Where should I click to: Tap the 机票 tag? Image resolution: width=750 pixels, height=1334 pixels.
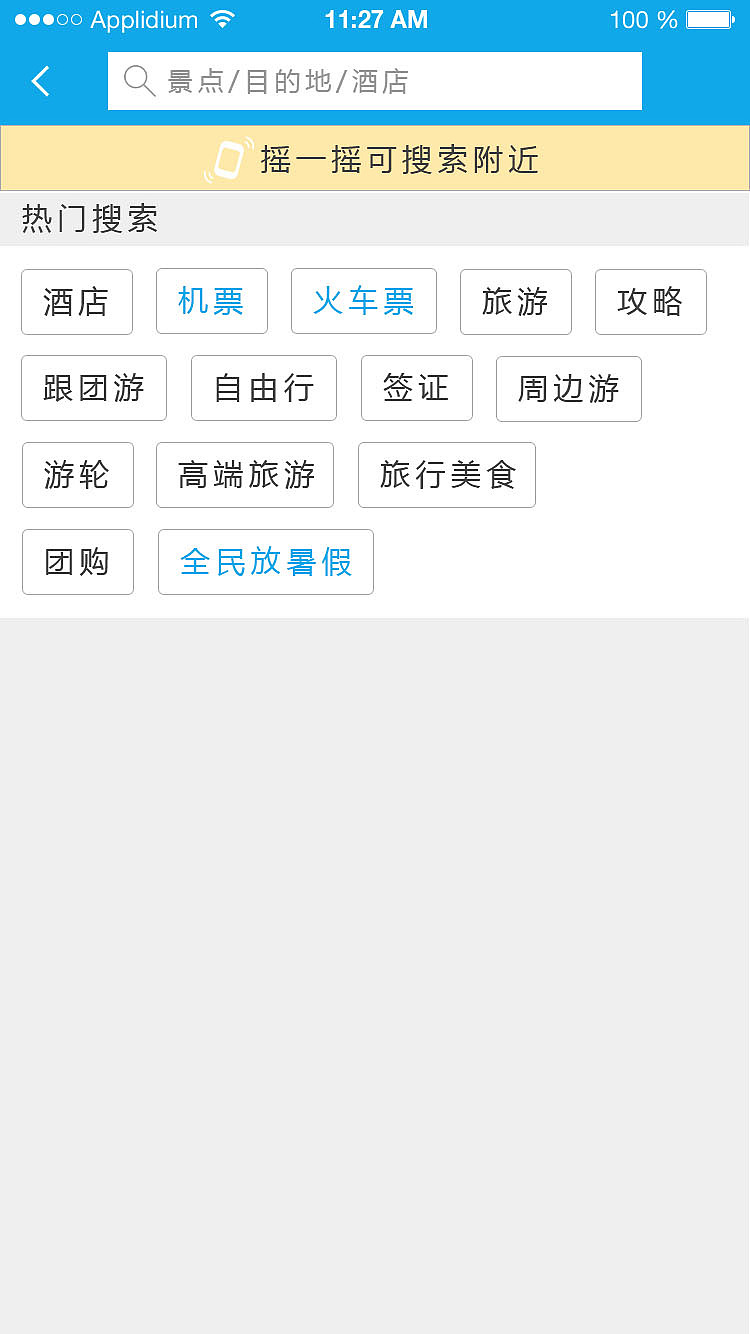pos(211,302)
